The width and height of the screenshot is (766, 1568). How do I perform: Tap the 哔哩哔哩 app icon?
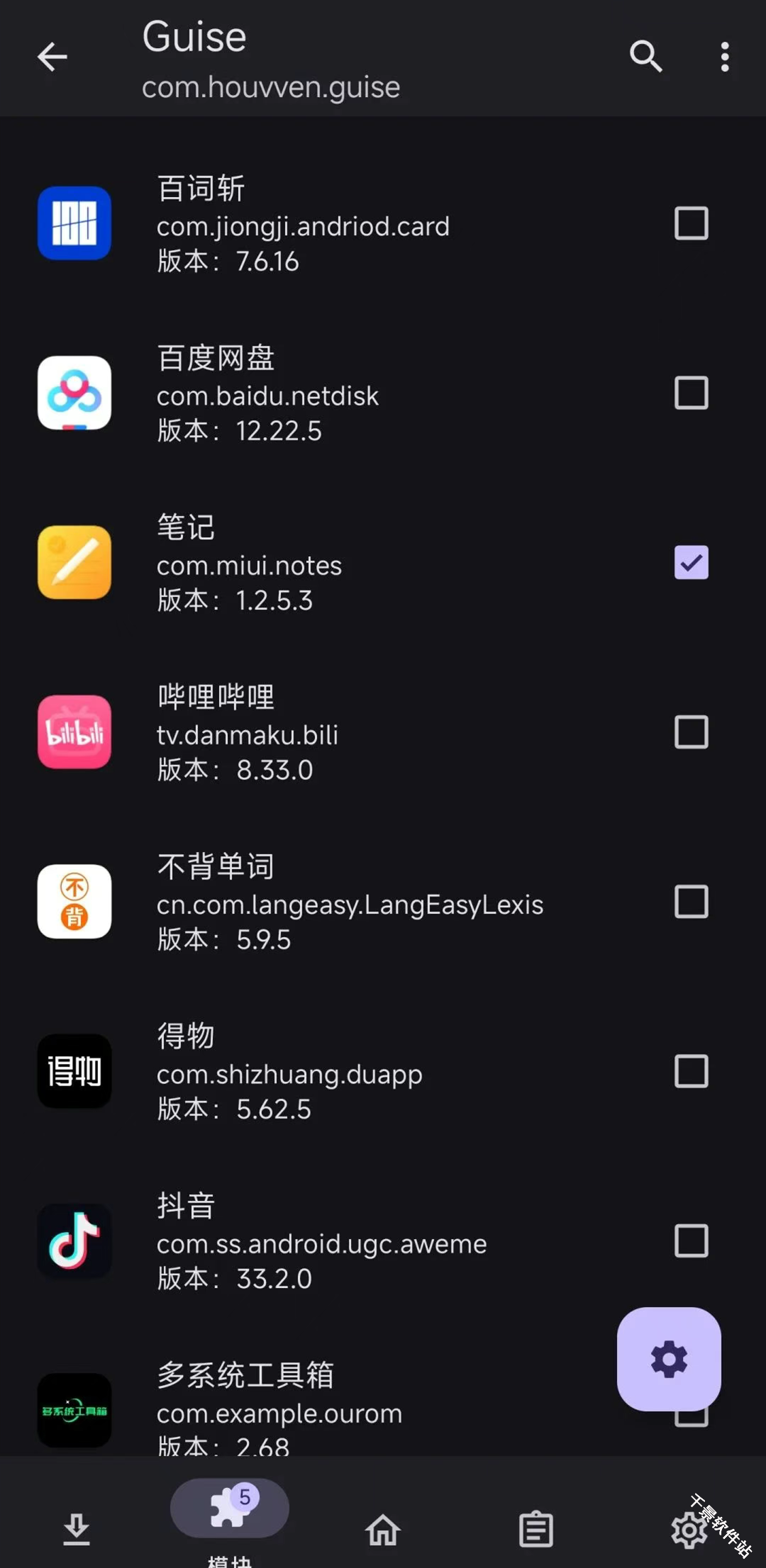coord(74,733)
